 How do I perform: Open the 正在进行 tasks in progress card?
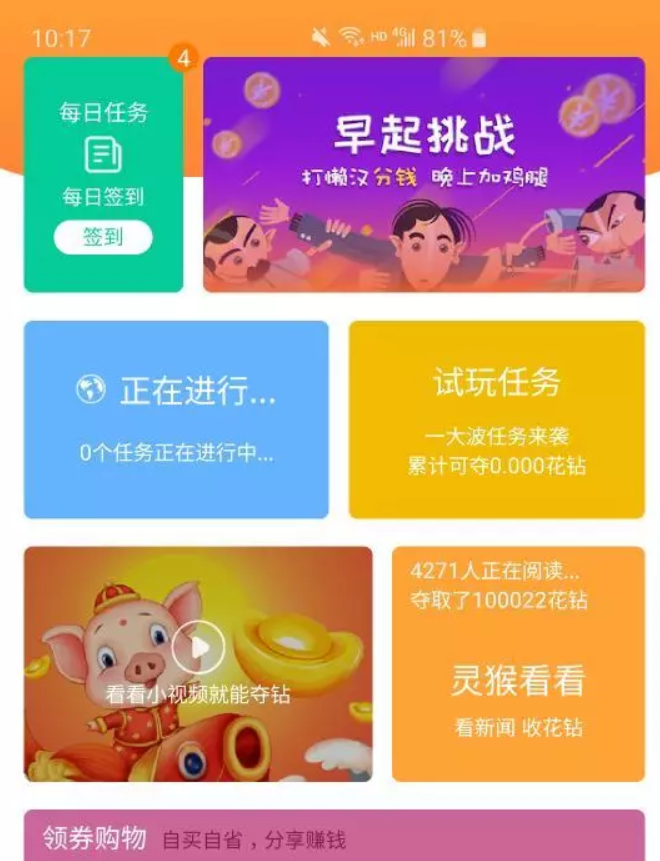(x=176, y=419)
